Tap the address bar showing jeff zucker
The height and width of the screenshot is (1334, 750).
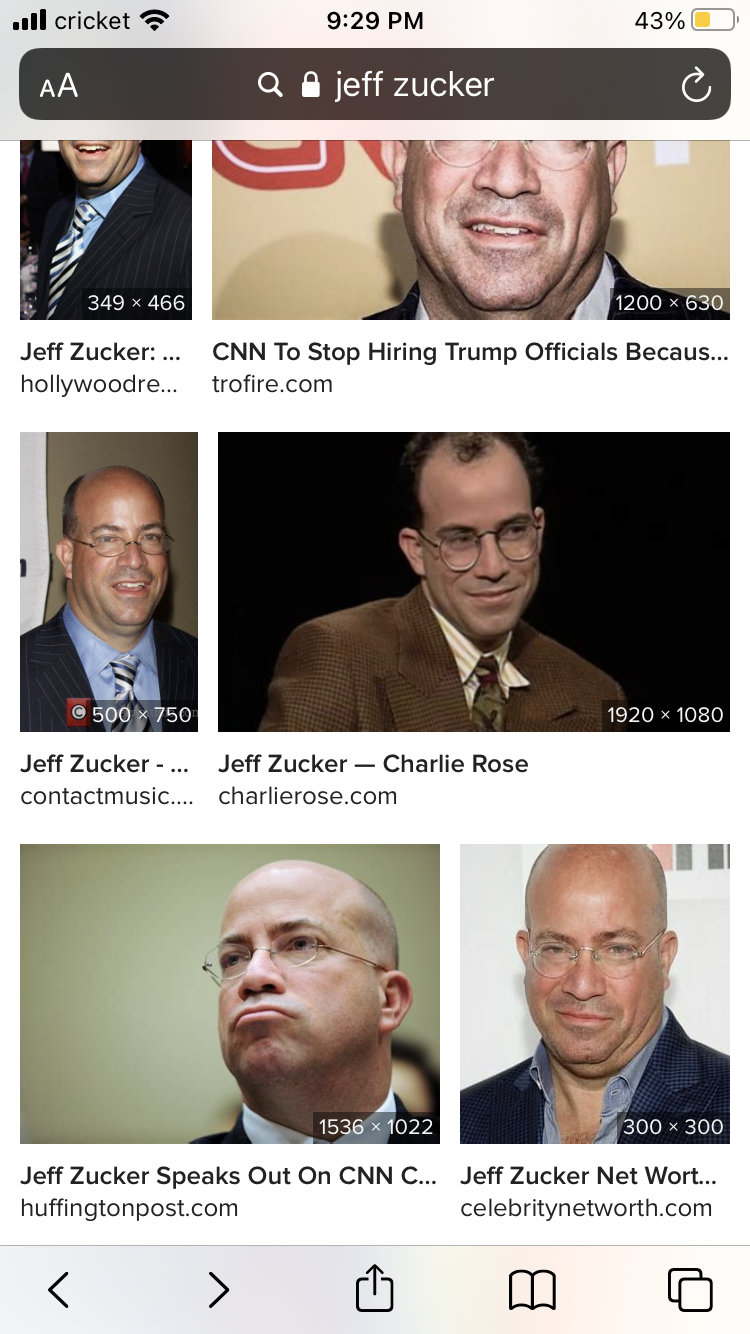click(x=375, y=85)
